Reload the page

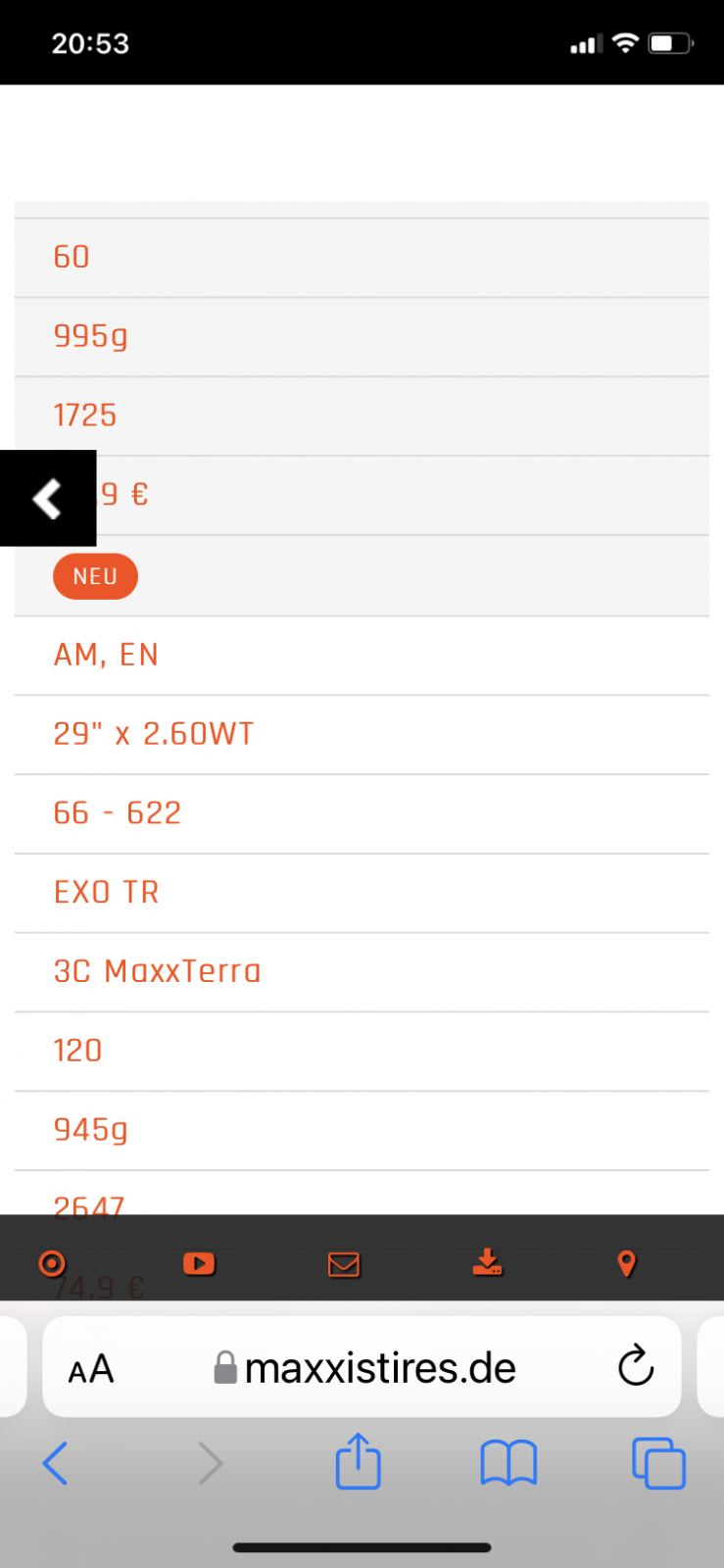pos(636,1365)
